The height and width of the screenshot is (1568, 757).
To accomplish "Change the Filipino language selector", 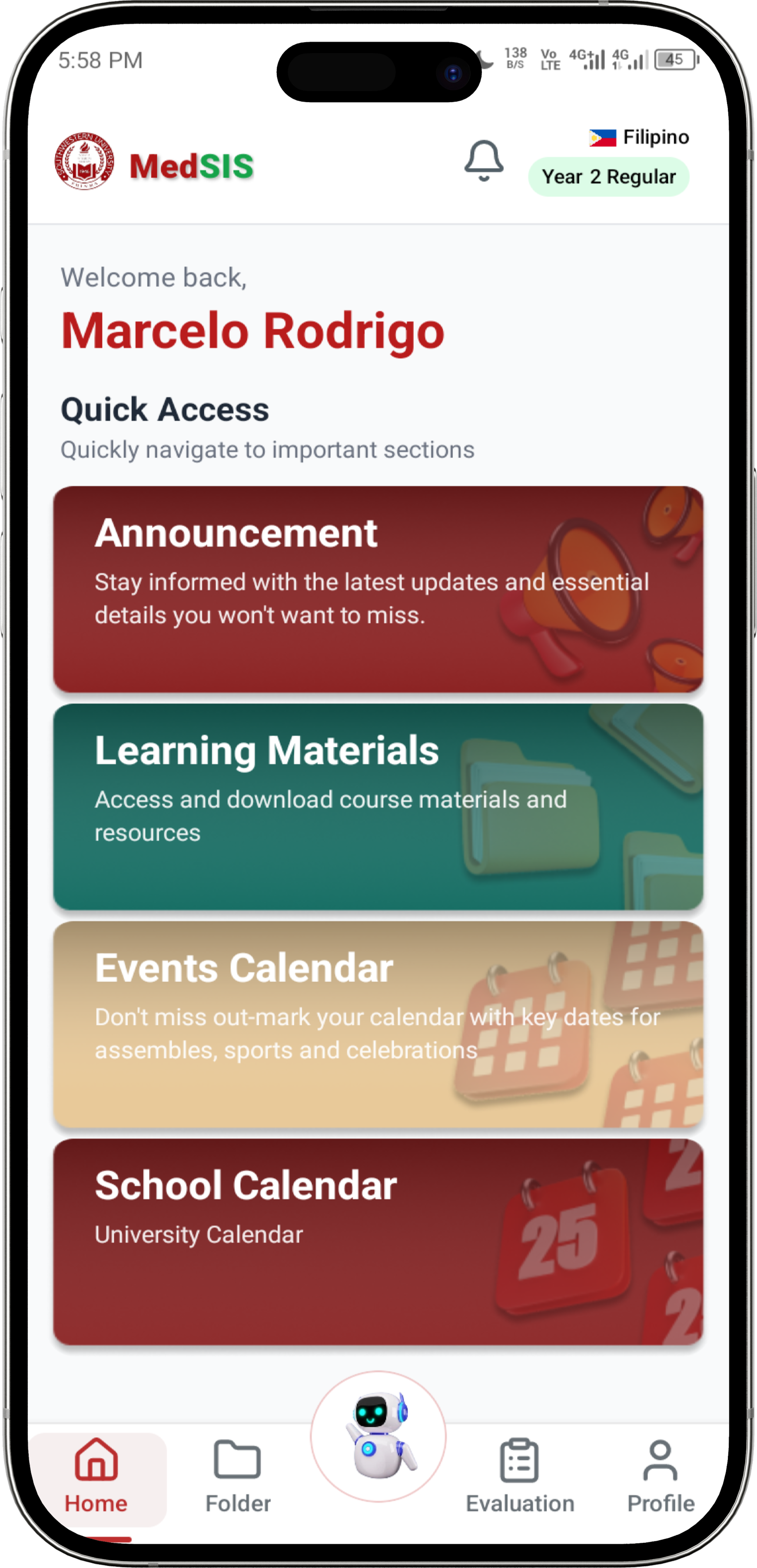I will coord(639,137).
